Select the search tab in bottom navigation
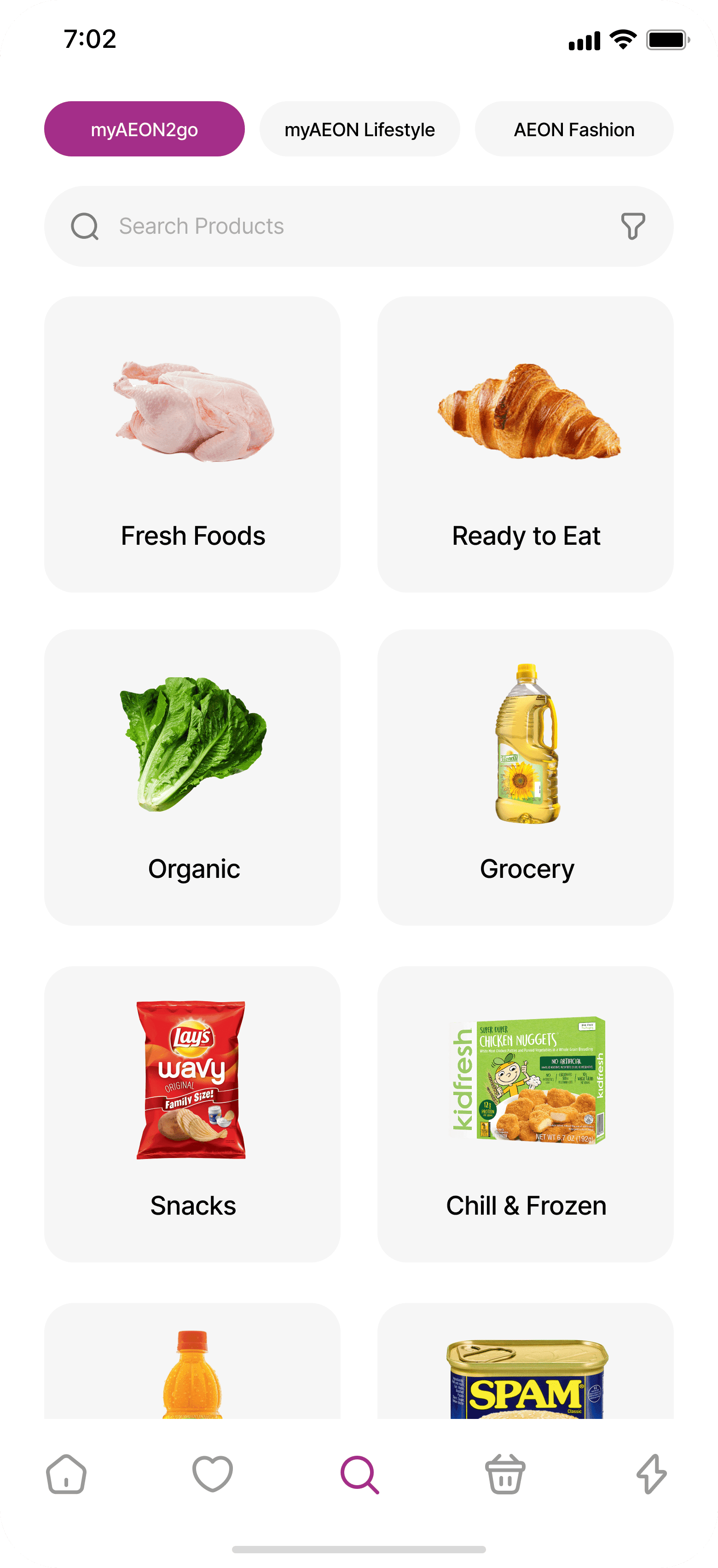 pyautogui.click(x=359, y=1474)
